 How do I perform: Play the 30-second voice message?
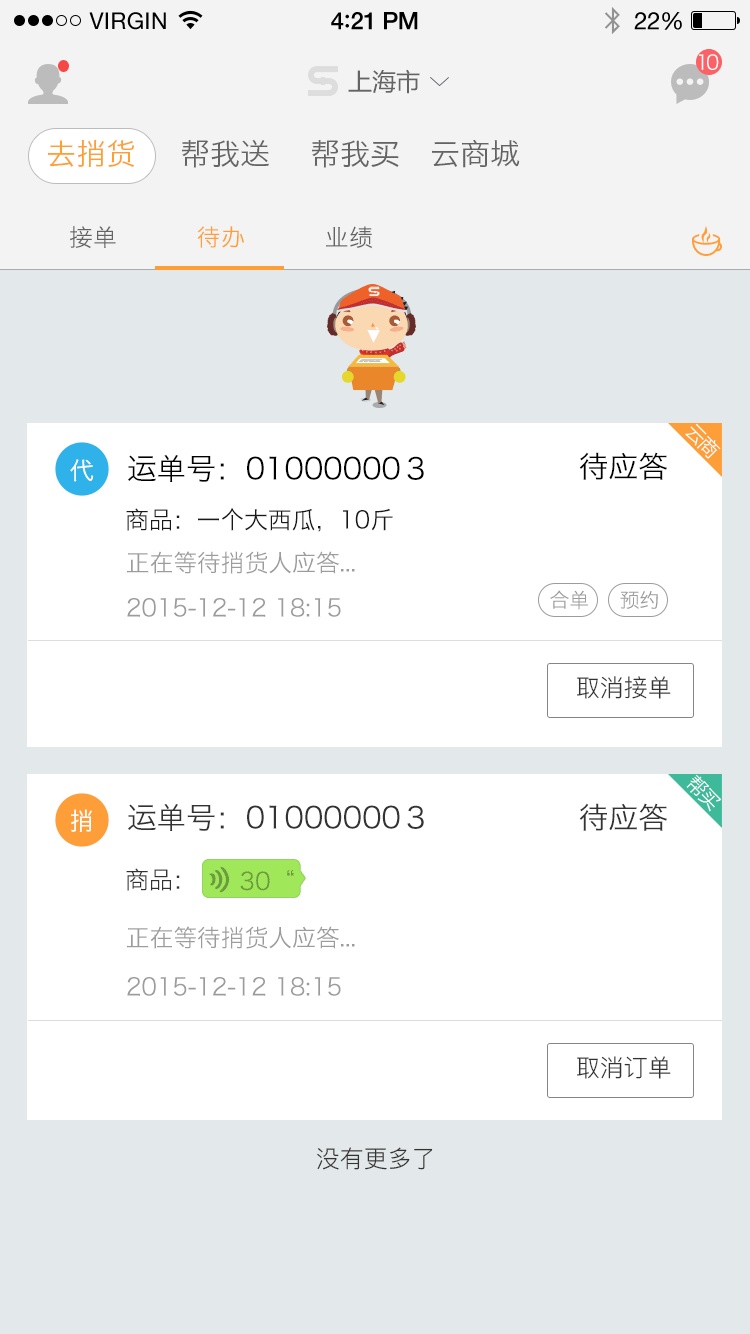[x=252, y=880]
